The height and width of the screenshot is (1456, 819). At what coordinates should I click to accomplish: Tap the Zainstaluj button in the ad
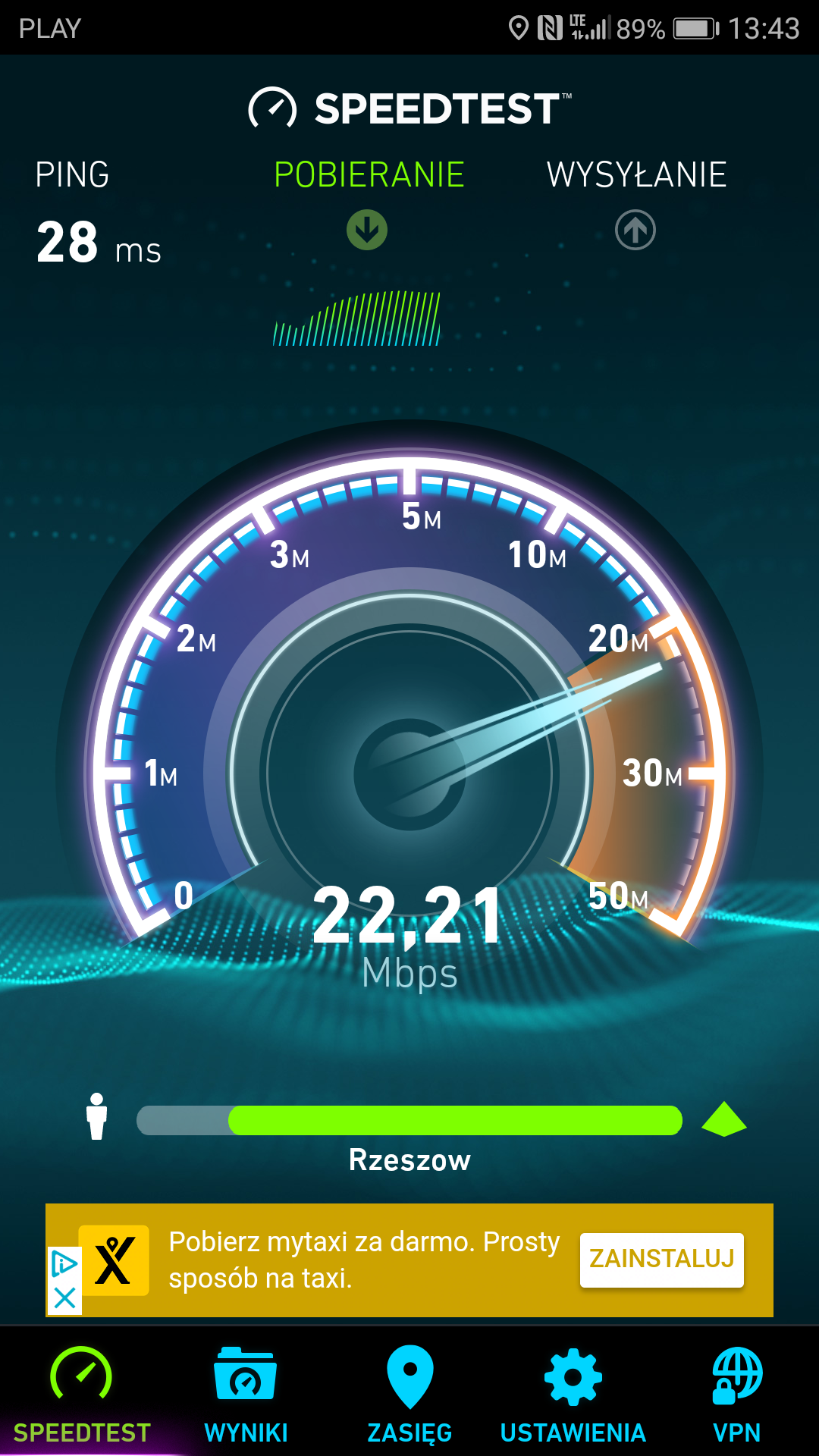click(x=661, y=1260)
